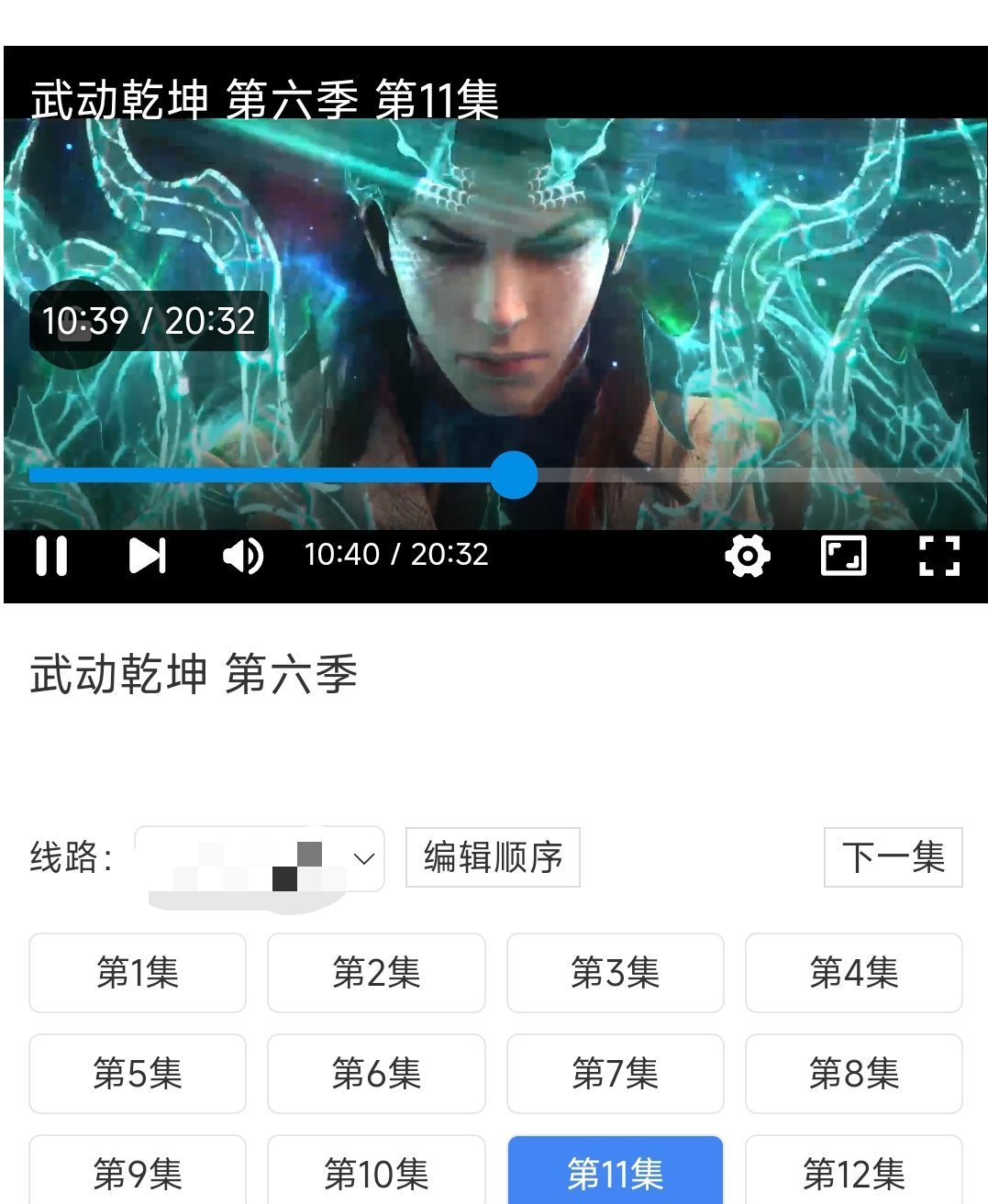Play episode 第2集
988x1204 pixels.
(376, 973)
